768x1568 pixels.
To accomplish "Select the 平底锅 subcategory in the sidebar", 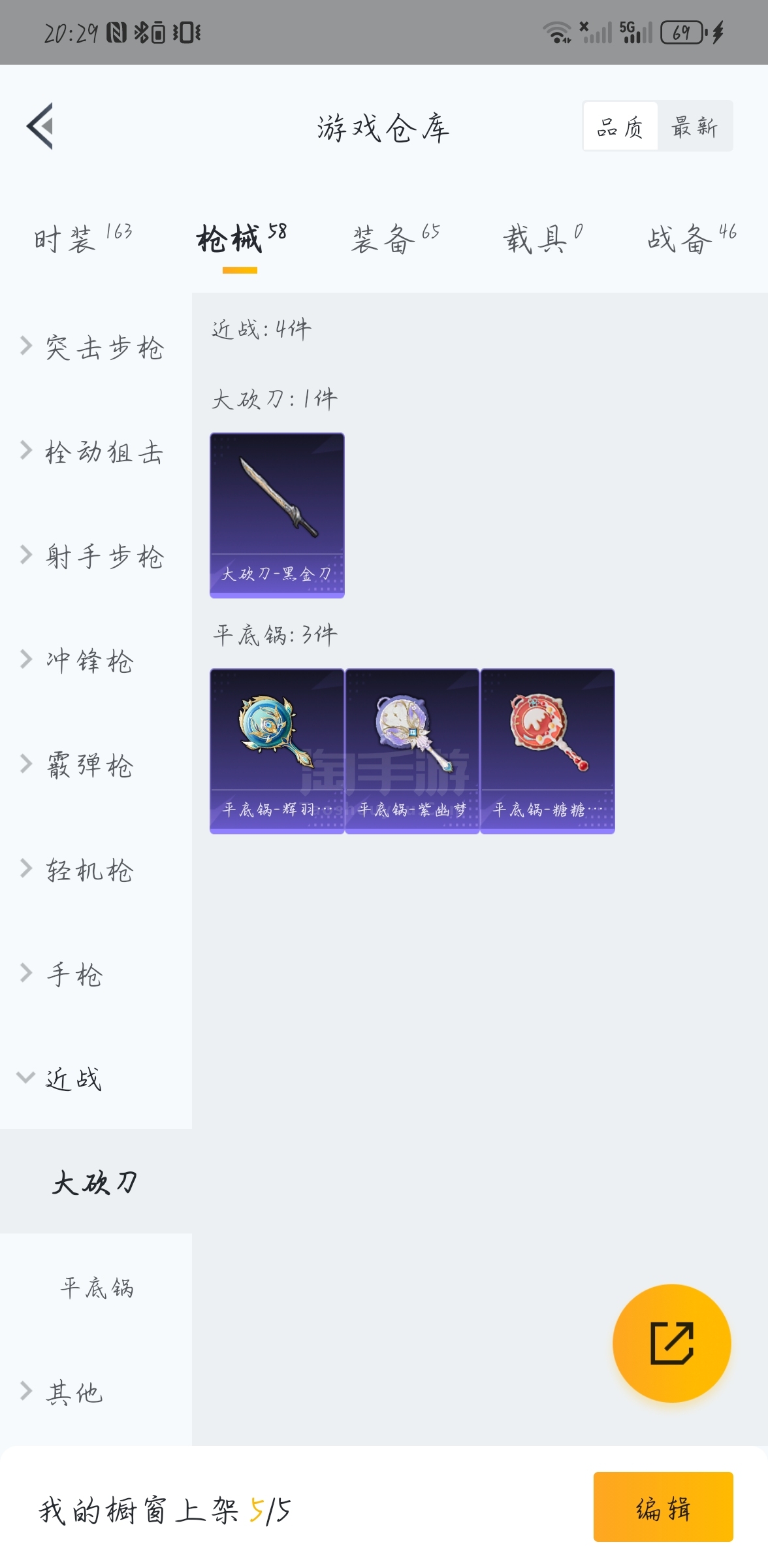I will click(x=96, y=1287).
